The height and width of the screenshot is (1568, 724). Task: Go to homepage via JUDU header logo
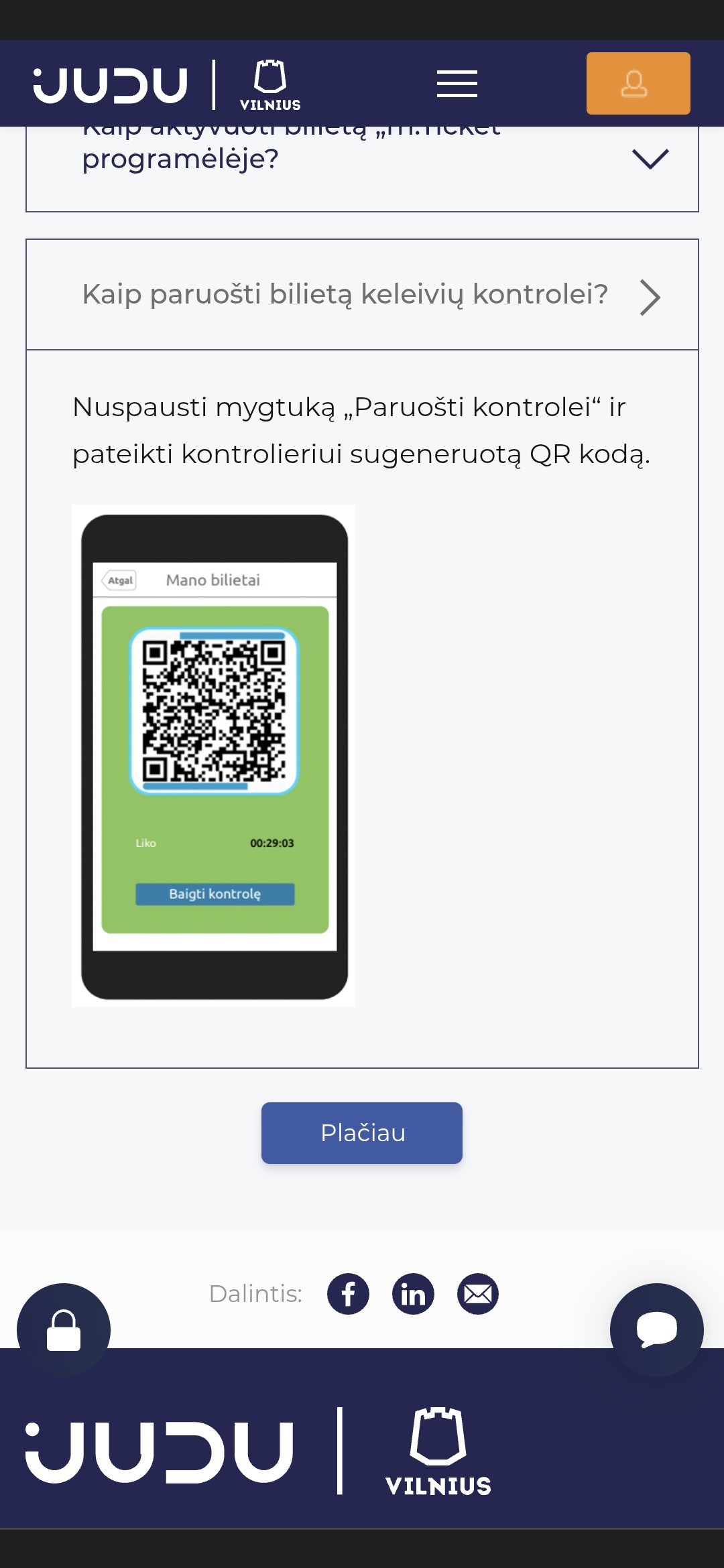coord(111,85)
